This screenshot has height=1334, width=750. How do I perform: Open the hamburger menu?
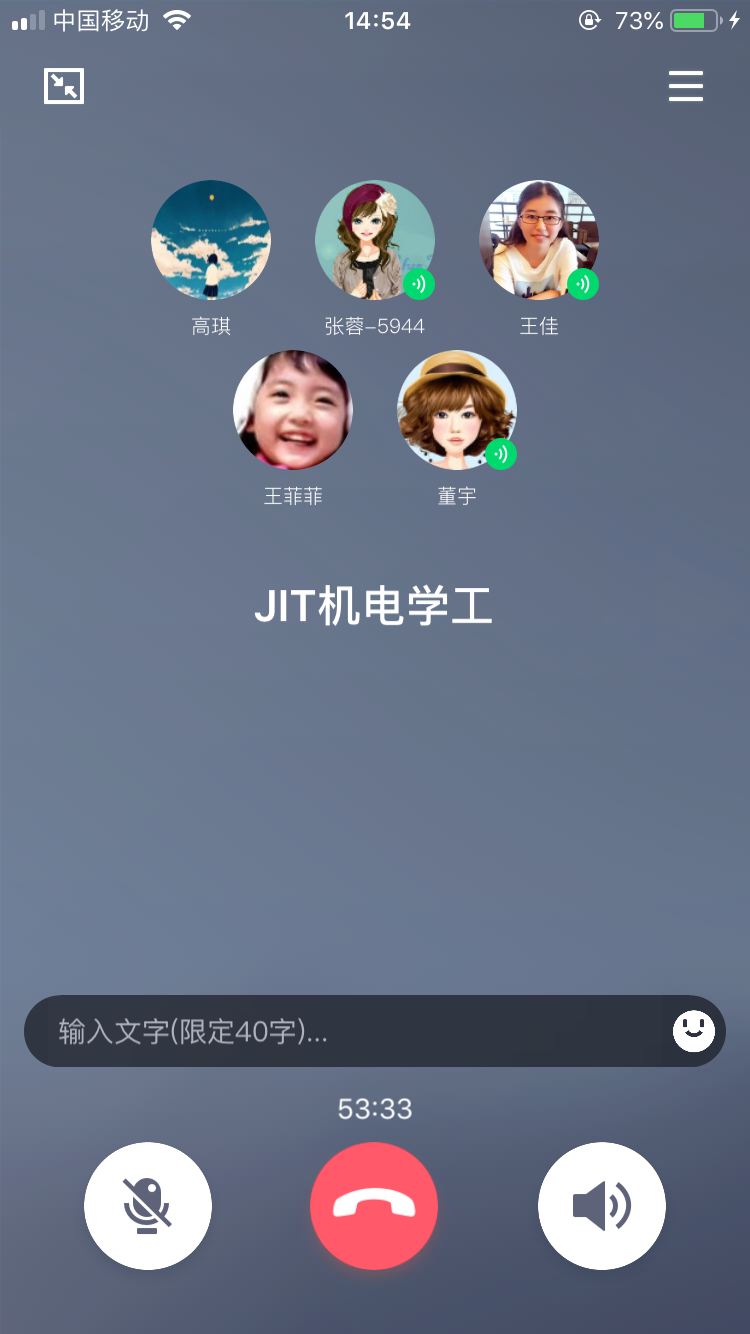pyautogui.click(x=686, y=87)
